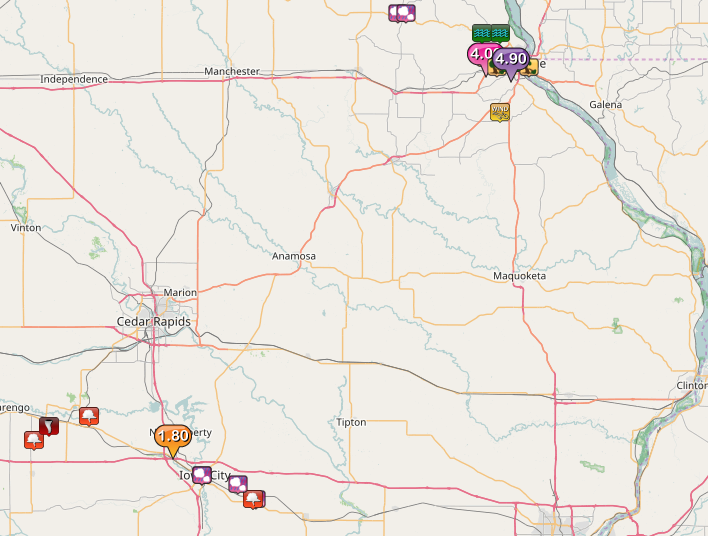Open the purple 4.90 rainfall marker

(511, 61)
